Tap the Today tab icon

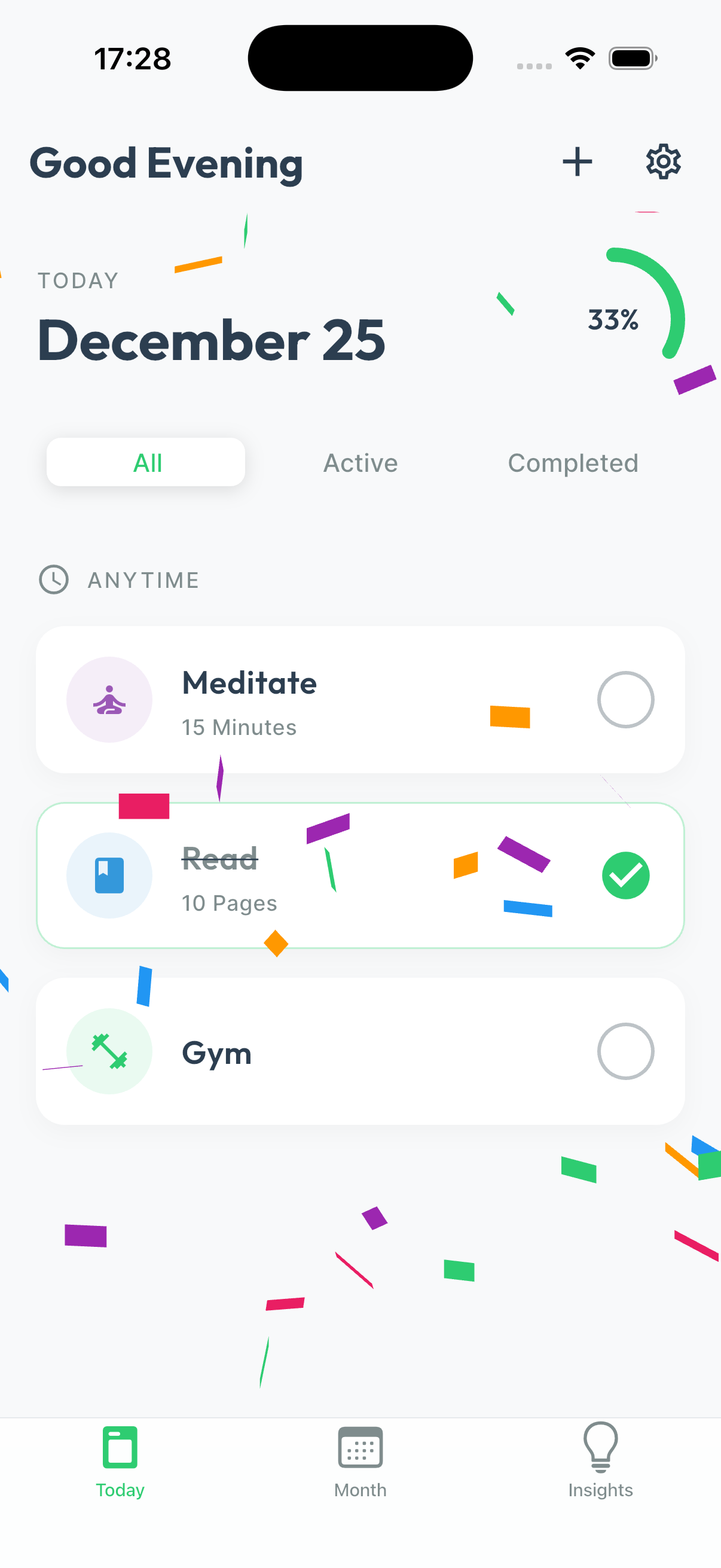pos(120,1450)
